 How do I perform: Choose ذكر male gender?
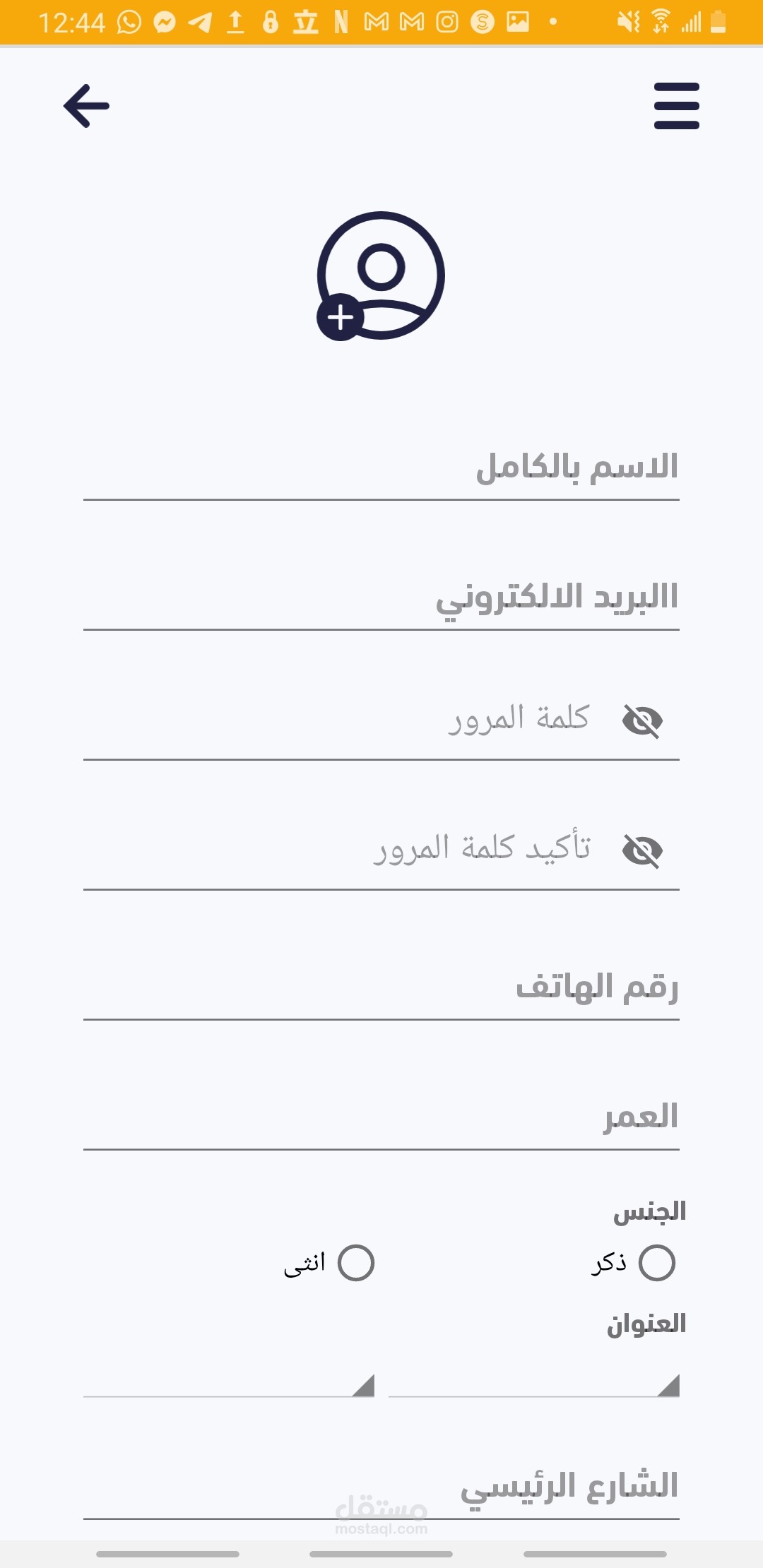[656, 1263]
